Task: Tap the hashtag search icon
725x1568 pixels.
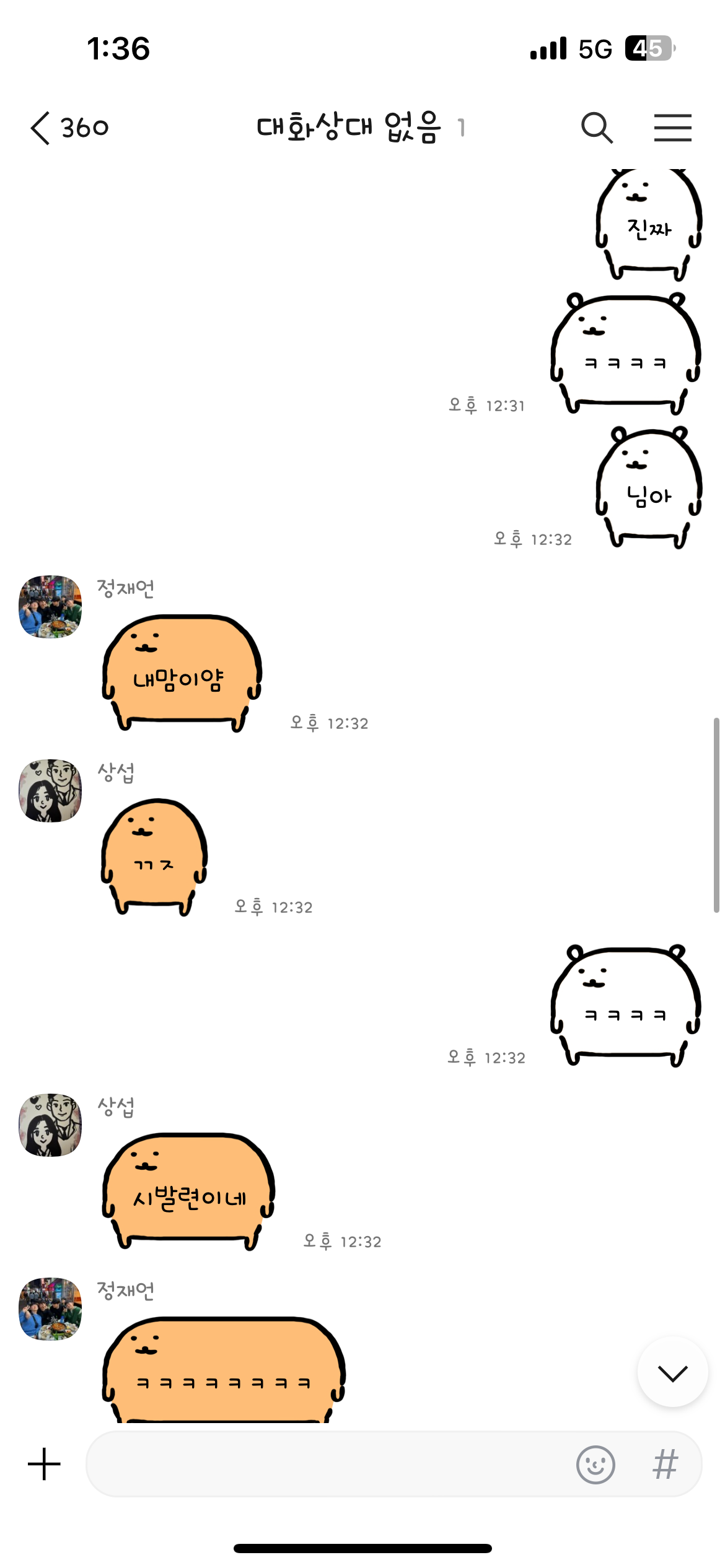Action: [666, 1465]
